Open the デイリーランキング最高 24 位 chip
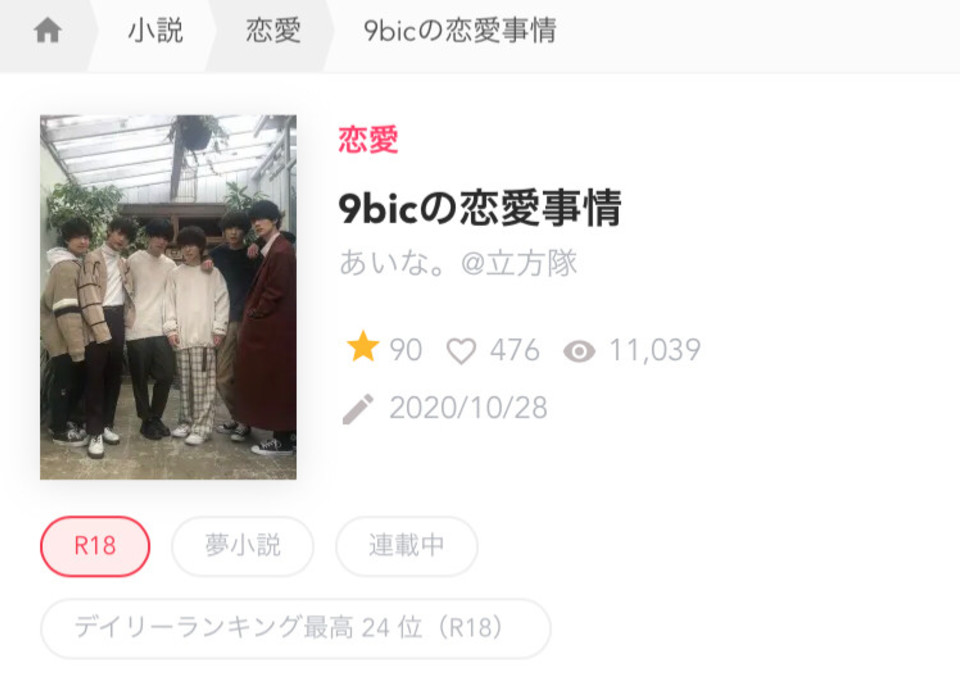Screen dimensions: 960x686 click(295, 628)
